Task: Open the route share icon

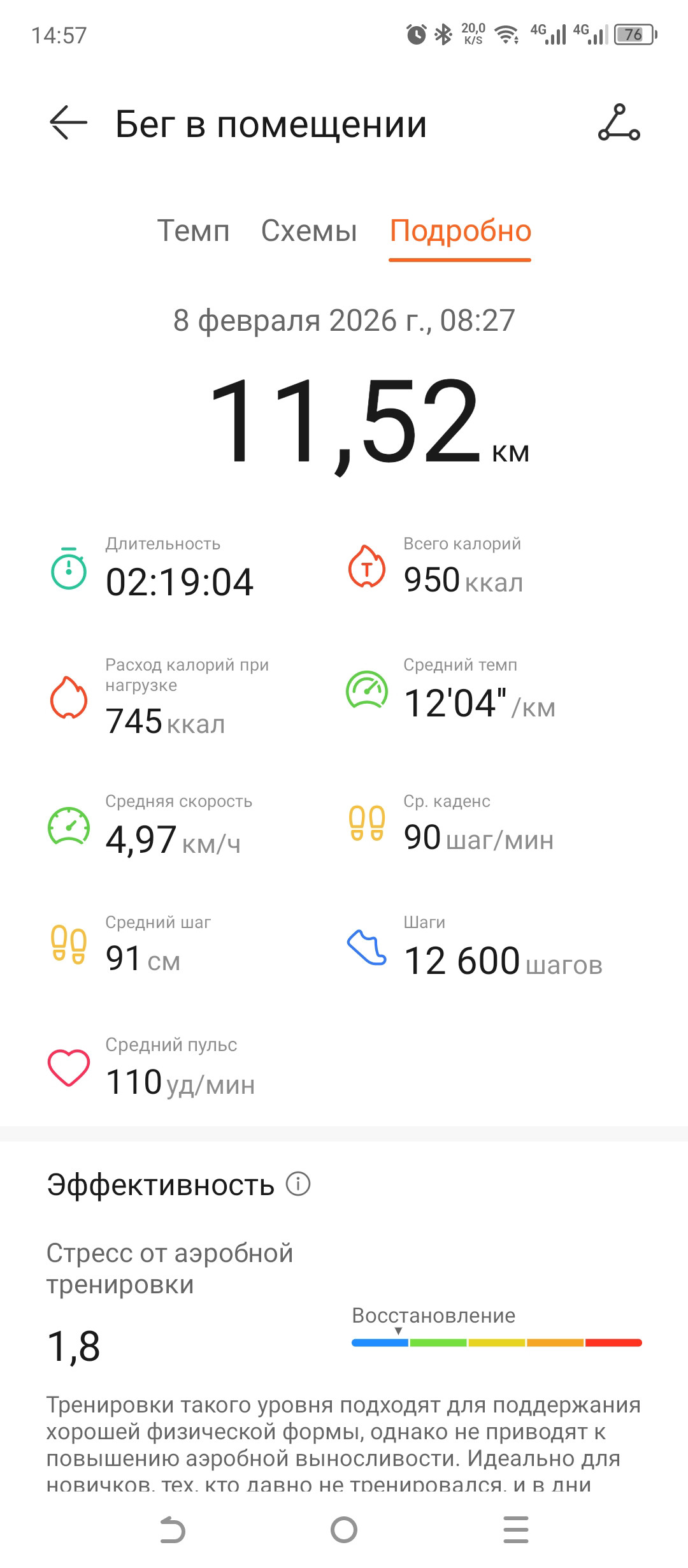Action: click(619, 122)
